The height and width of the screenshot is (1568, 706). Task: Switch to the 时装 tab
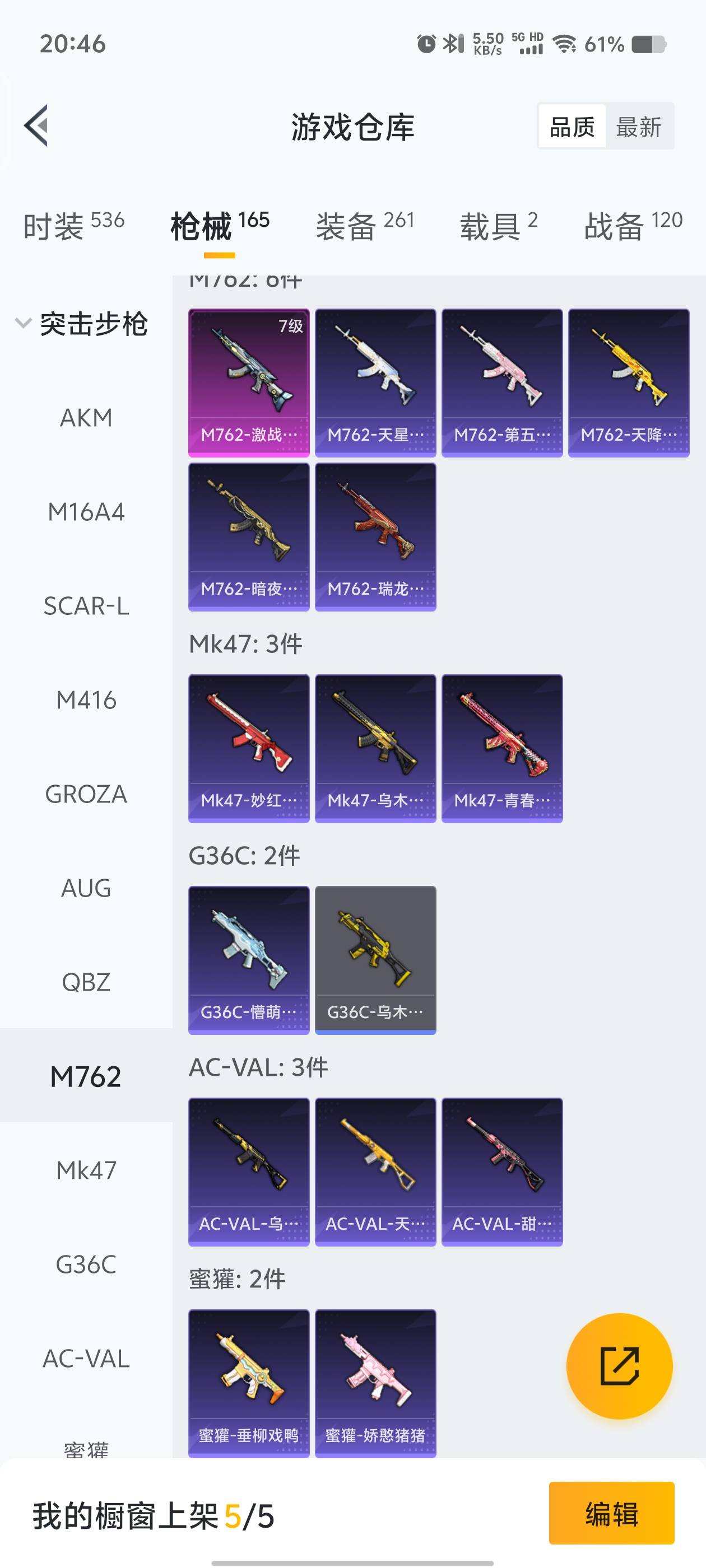73,226
